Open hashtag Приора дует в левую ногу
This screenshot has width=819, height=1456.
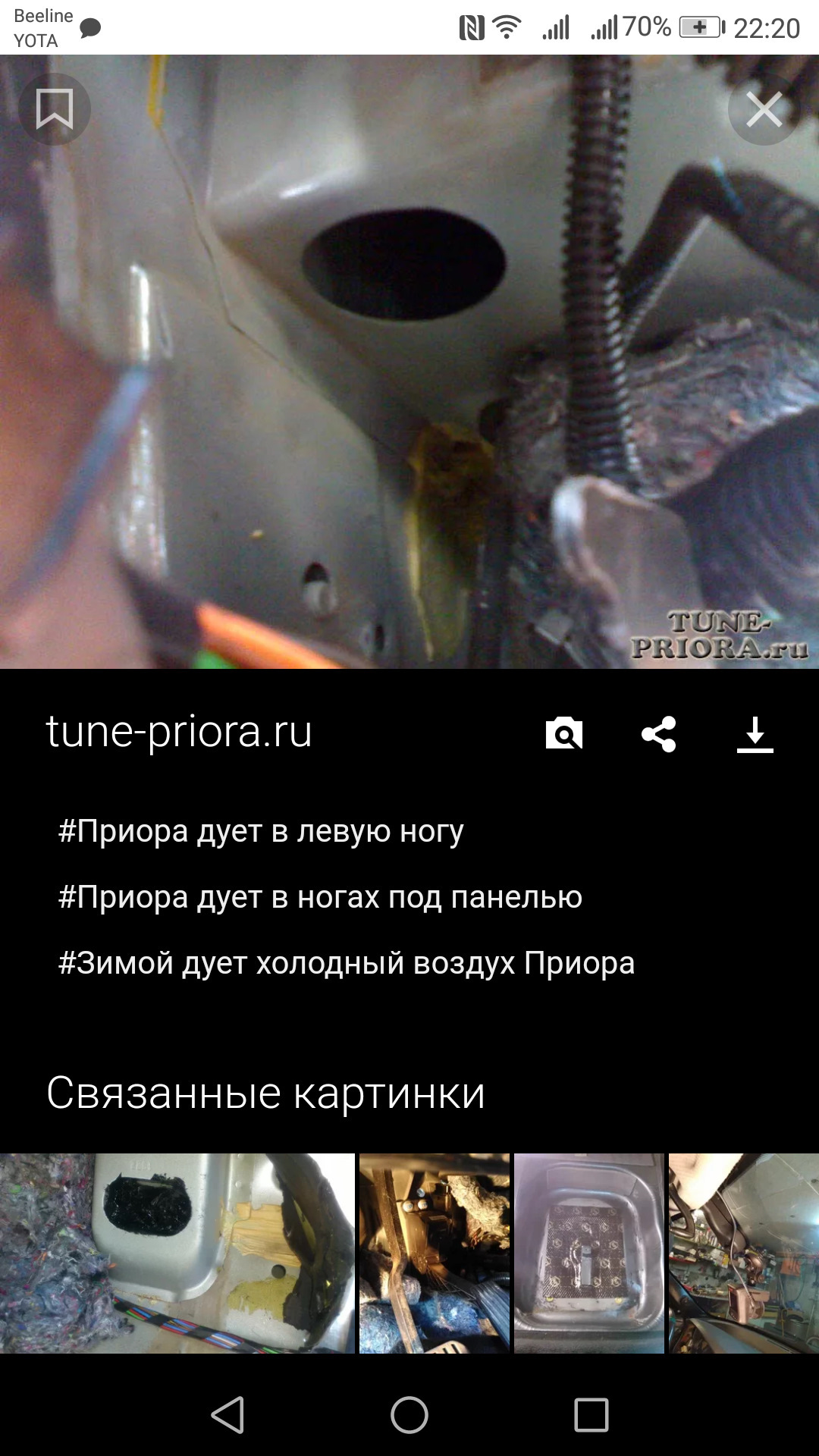(x=261, y=831)
